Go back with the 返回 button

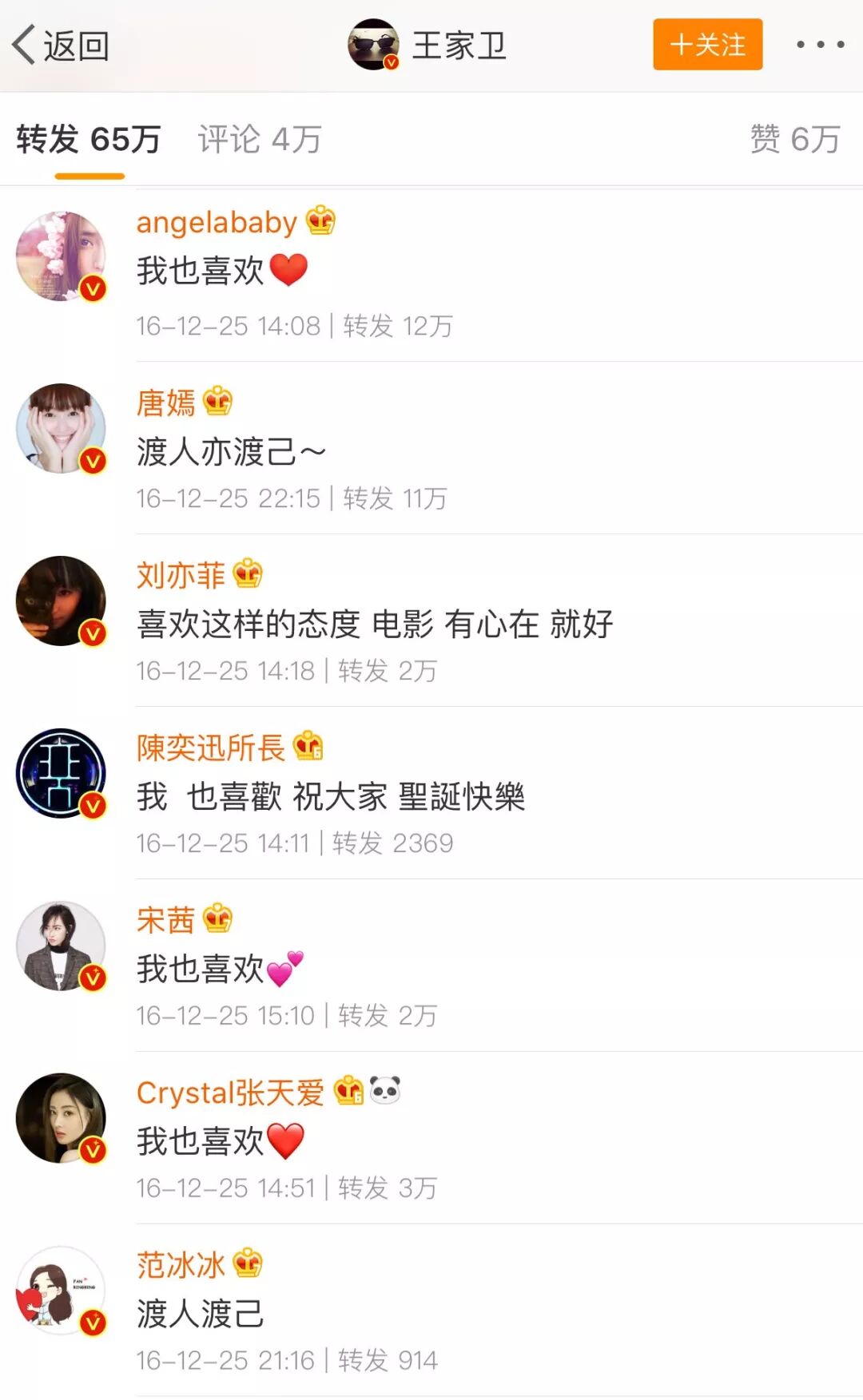[x=62, y=46]
